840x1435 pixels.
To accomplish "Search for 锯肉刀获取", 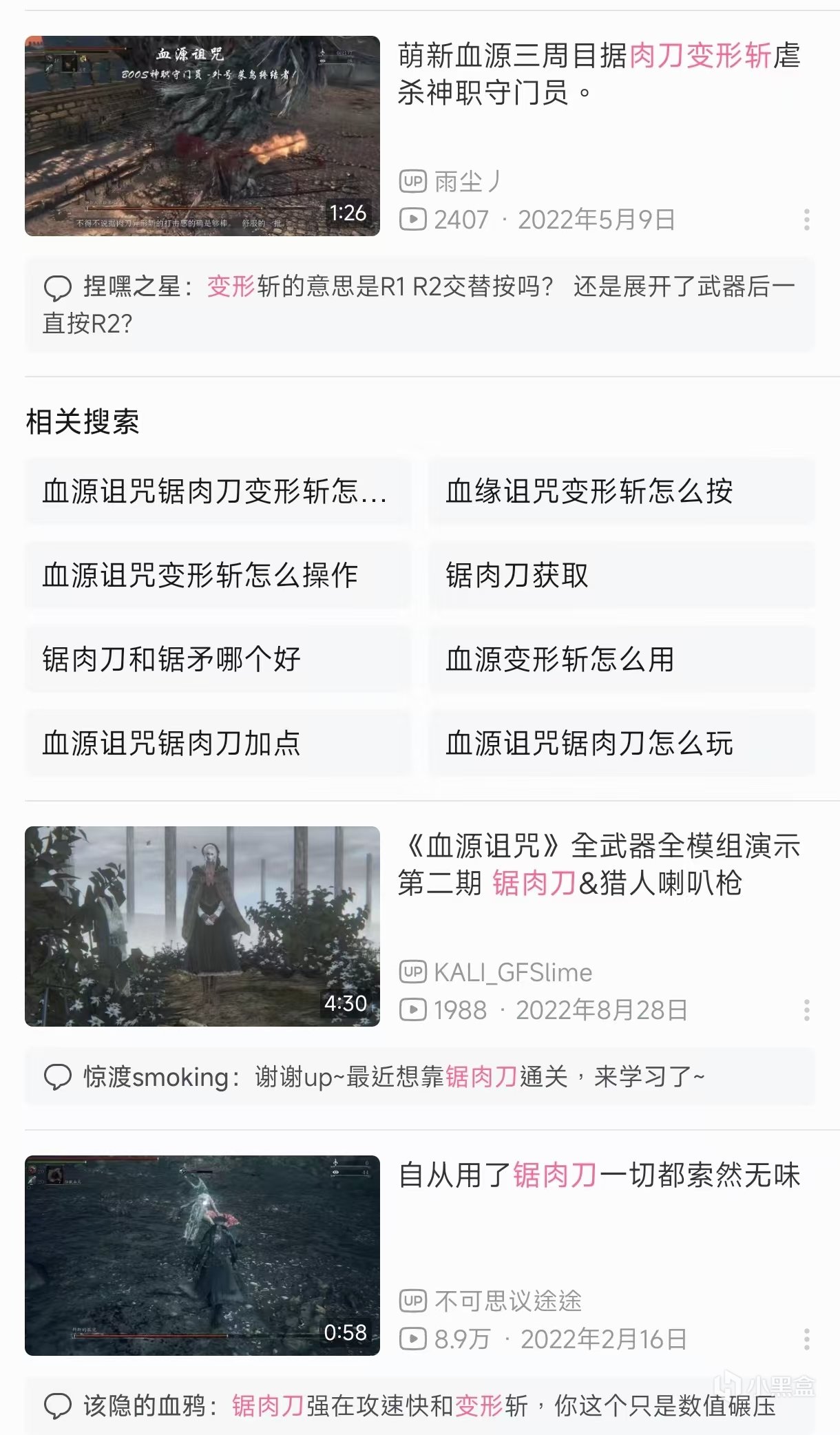I will (x=621, y=576).
